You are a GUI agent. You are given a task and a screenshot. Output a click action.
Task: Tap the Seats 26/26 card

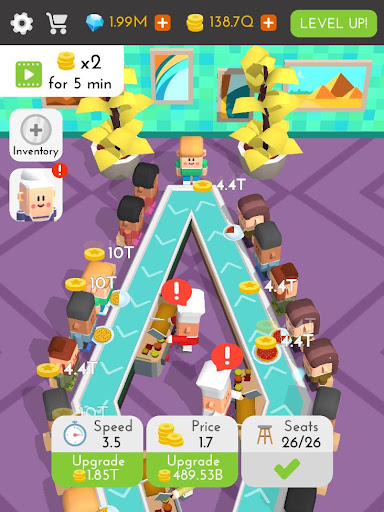(287, 451)
